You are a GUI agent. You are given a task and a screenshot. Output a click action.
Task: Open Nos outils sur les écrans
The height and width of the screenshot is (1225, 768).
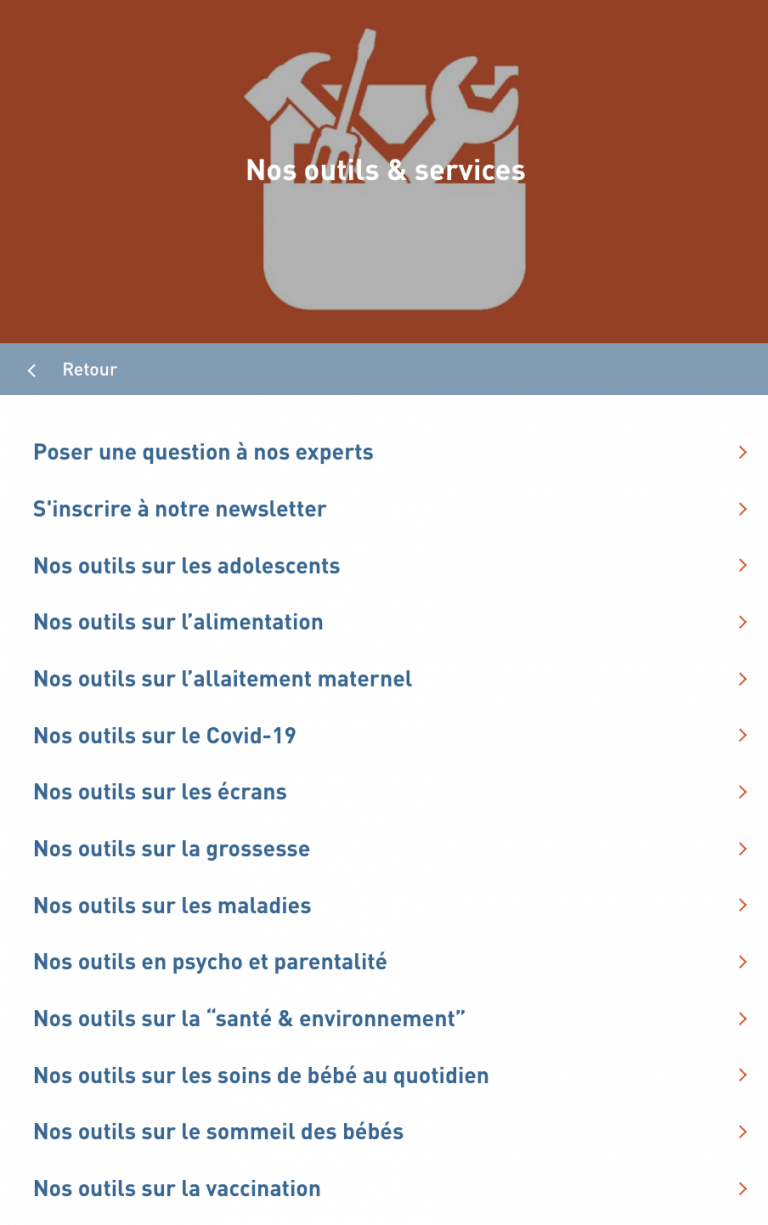pos(160,792)
